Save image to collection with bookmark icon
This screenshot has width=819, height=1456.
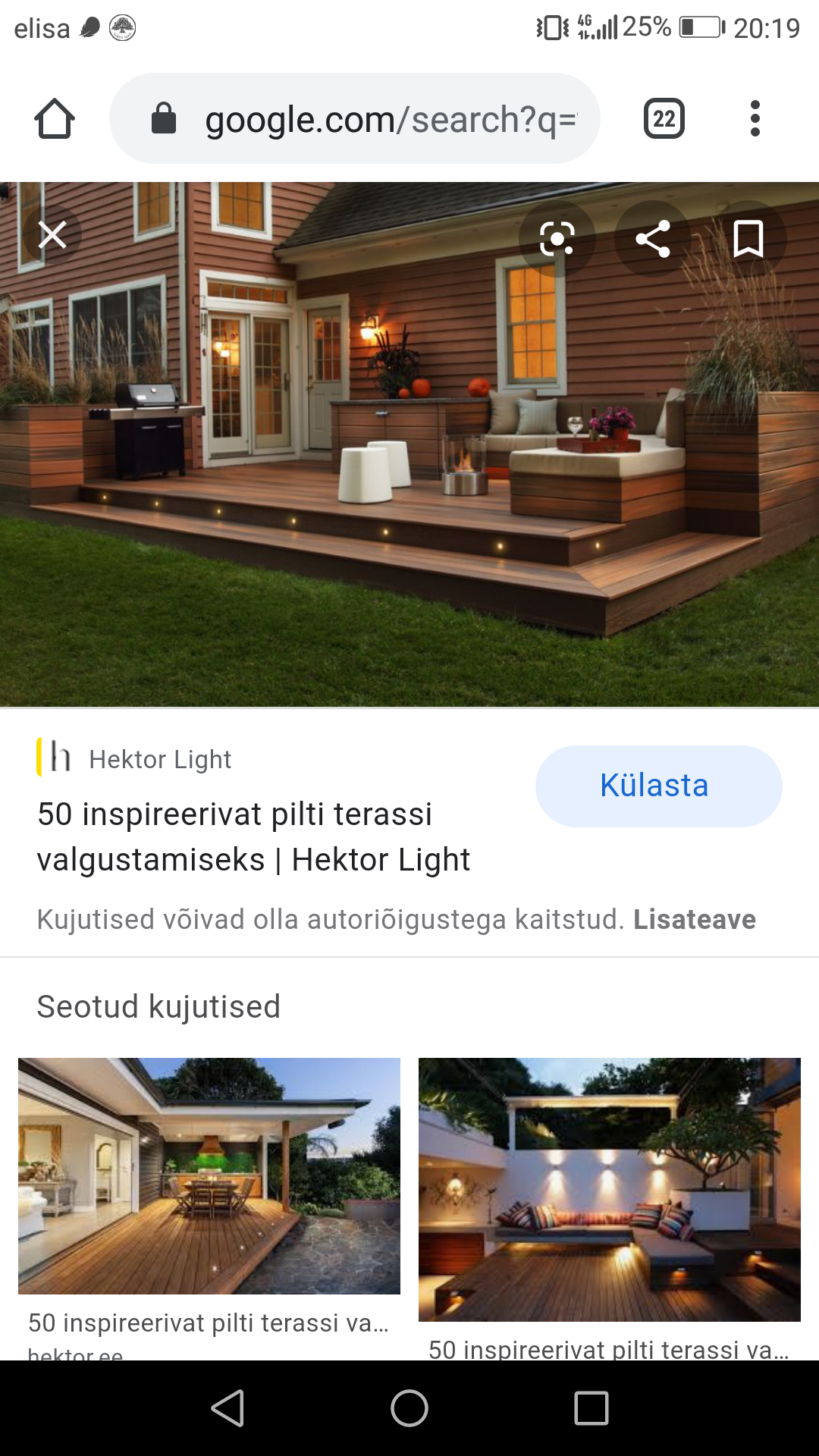point(748,239)
